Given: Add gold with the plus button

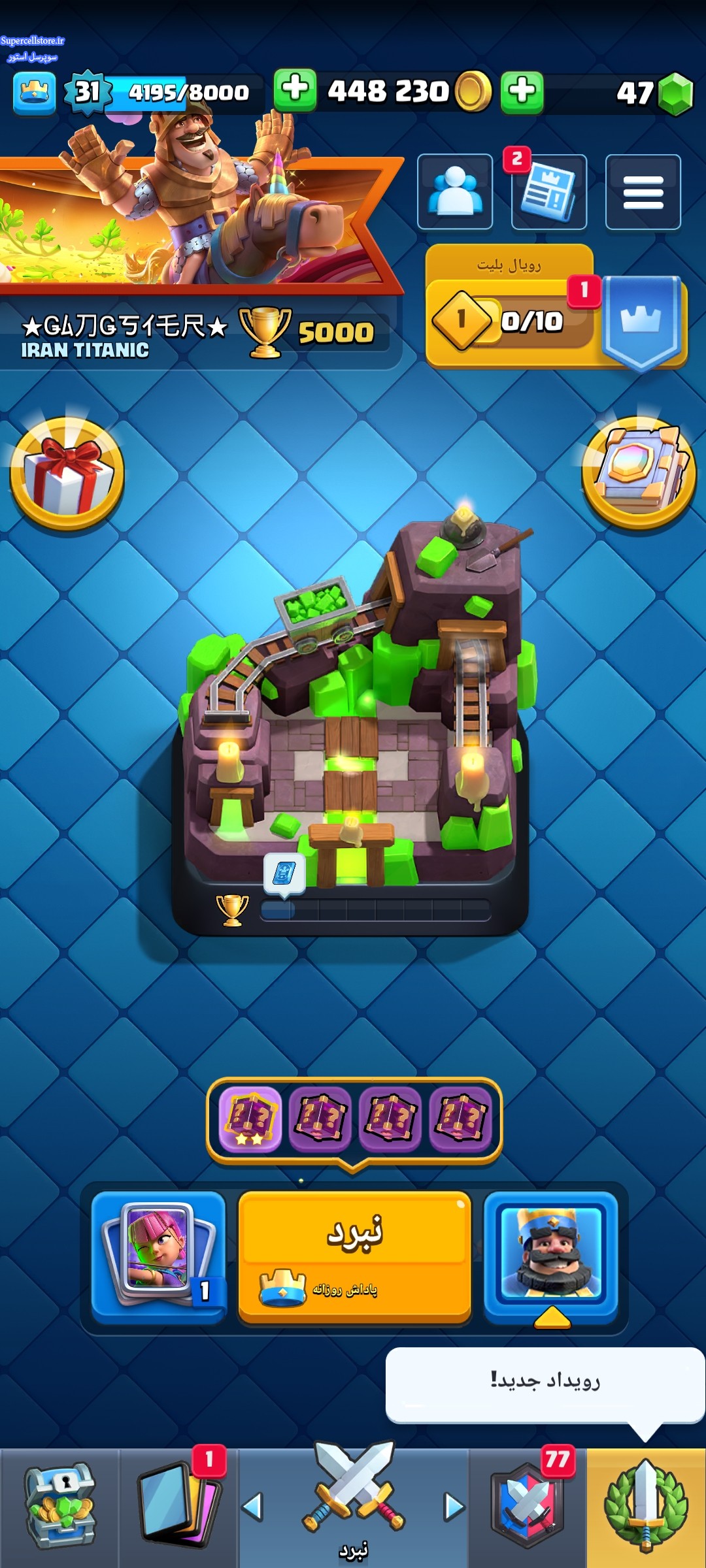Looking at the screenshot, I should (x=295, y=90).
